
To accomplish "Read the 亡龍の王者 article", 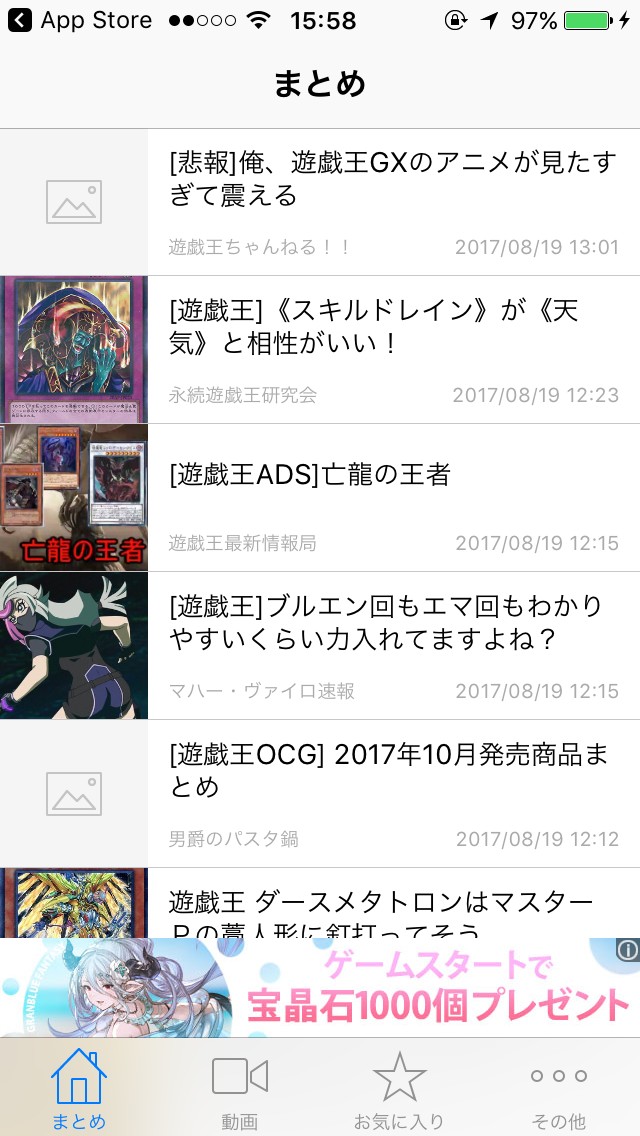I will tap(392, 475).
